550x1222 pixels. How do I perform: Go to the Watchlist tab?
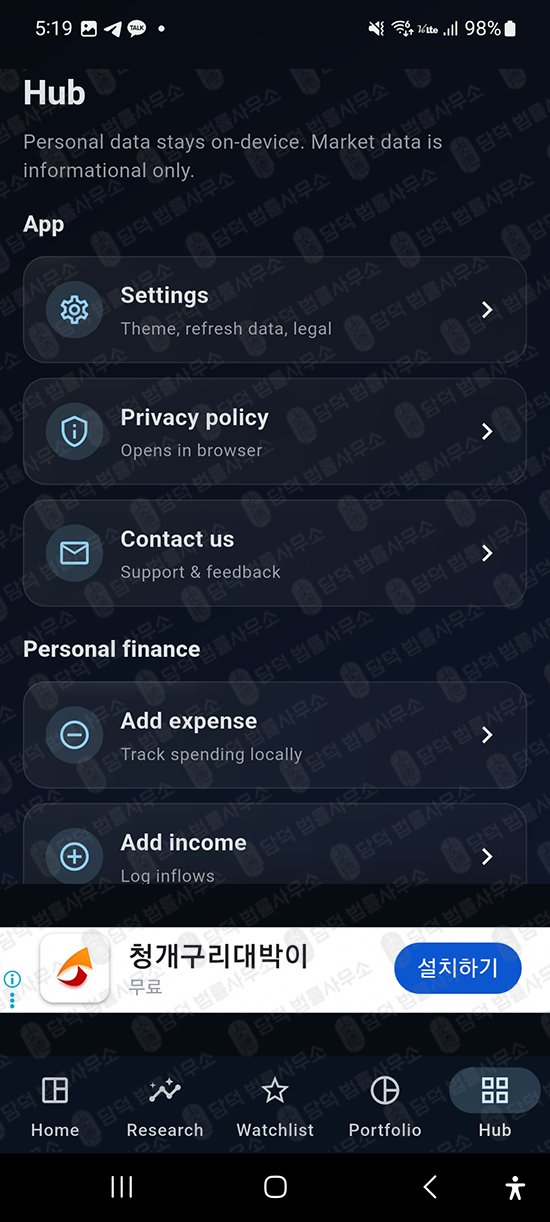click(x=275, y=1106)
